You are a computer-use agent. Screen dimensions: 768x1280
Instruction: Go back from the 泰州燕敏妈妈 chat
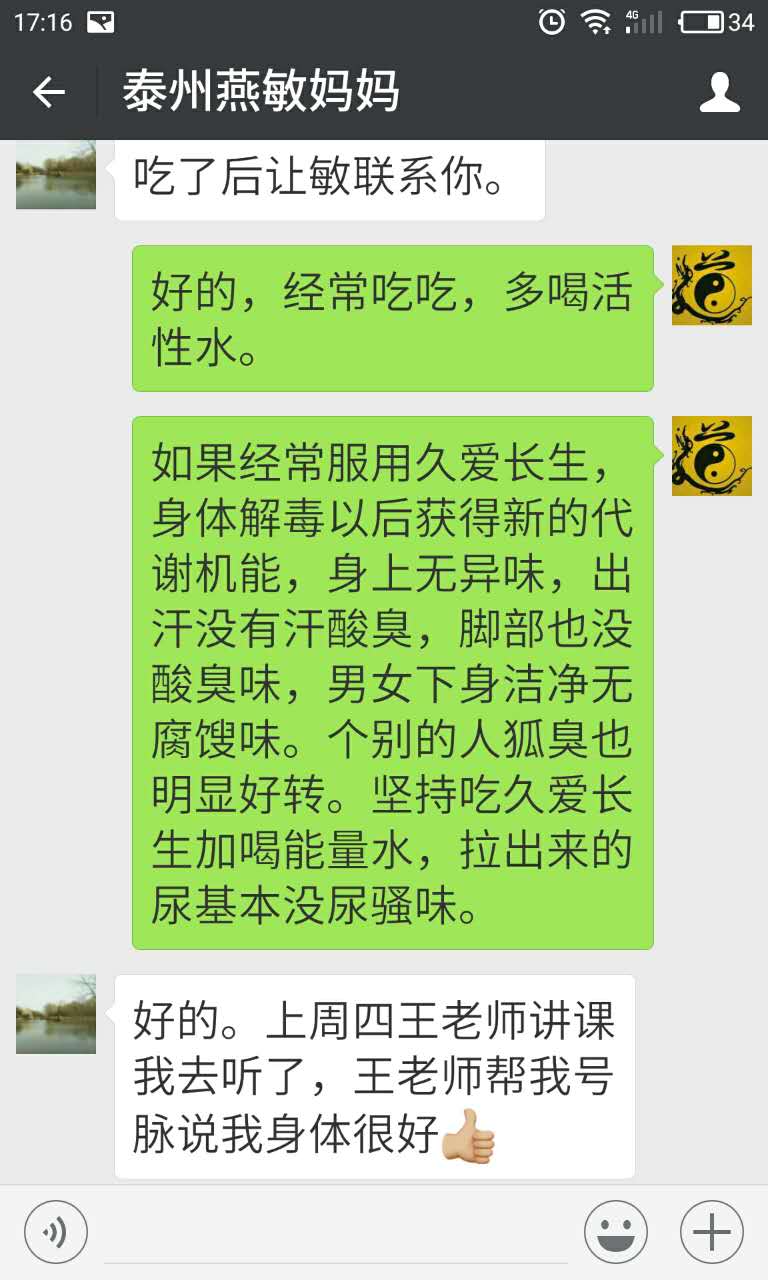coord(48,93)
